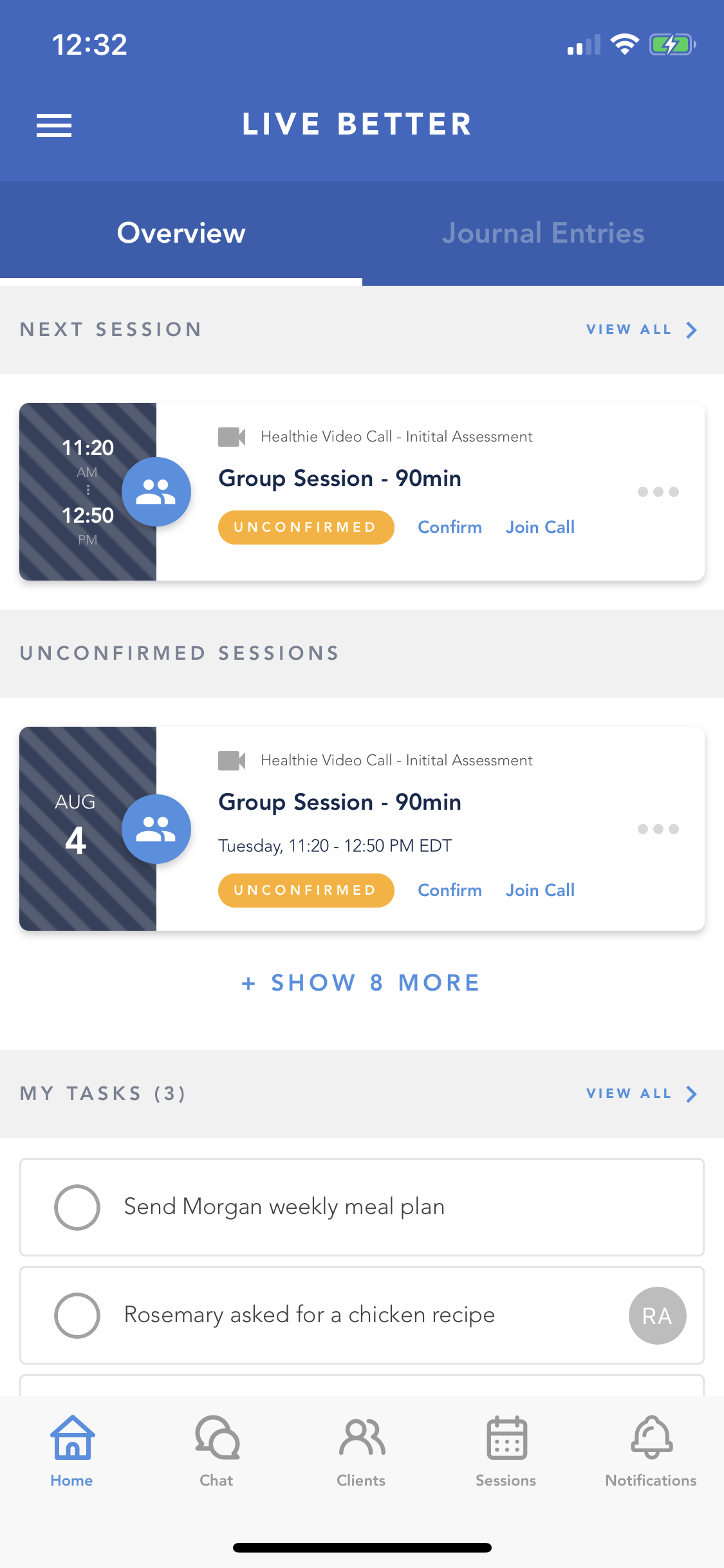Join Call for the Aug 4 session
Screen dimensions: 724x1568
click(x=539, y=890)
